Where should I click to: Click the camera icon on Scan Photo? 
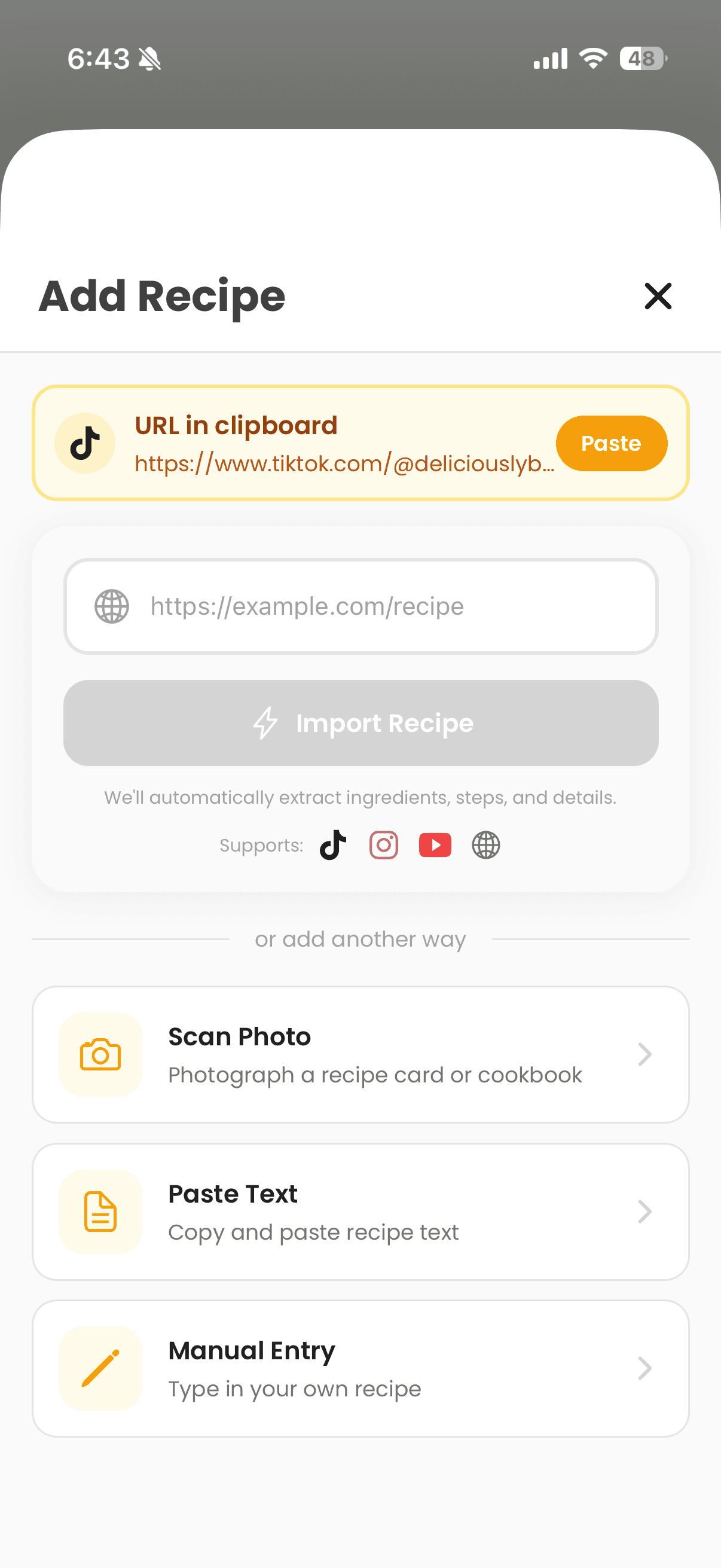tap(100, 1055)
